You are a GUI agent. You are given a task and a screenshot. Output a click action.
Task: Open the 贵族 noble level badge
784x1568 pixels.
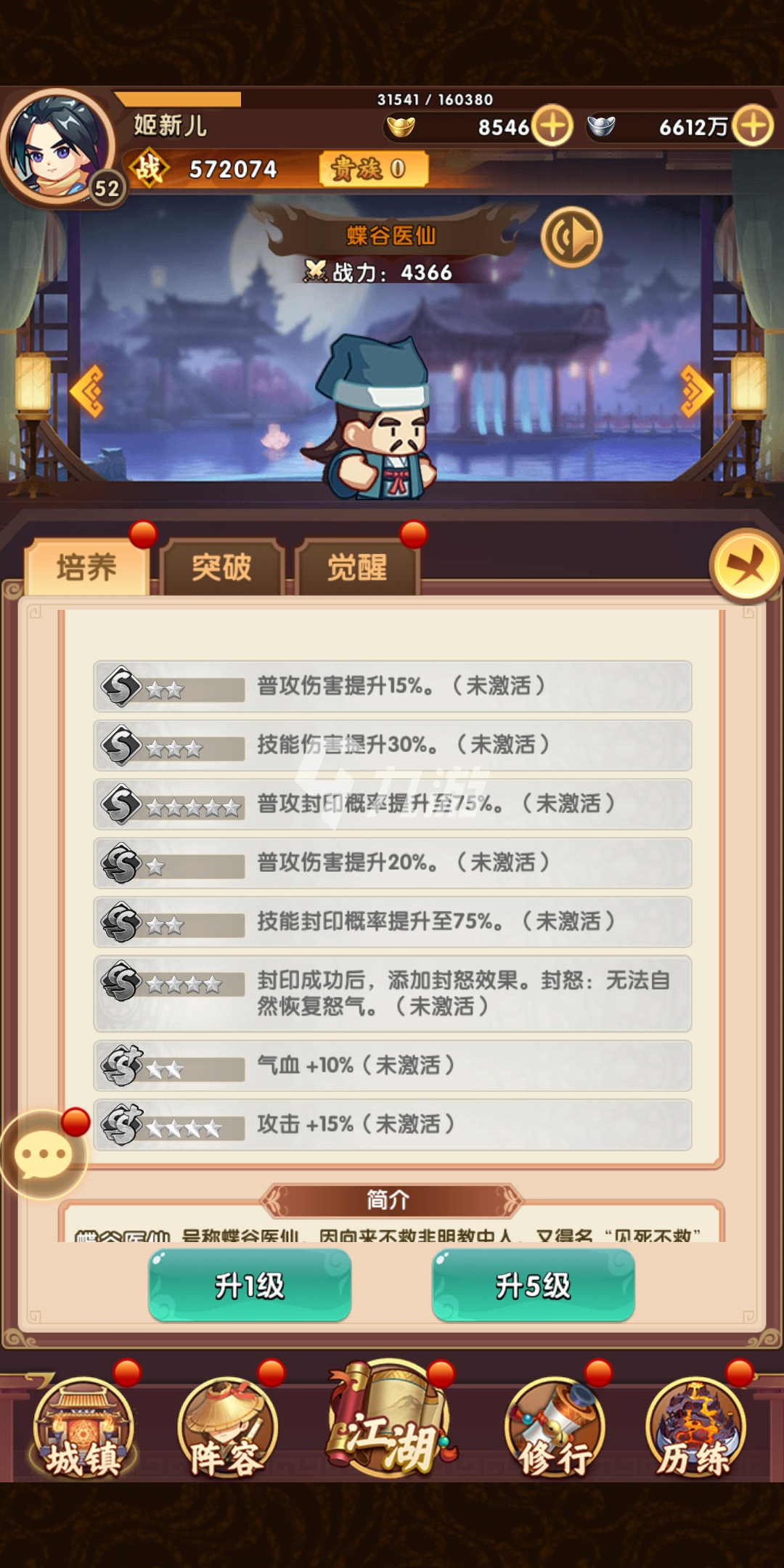pos(373,169)
